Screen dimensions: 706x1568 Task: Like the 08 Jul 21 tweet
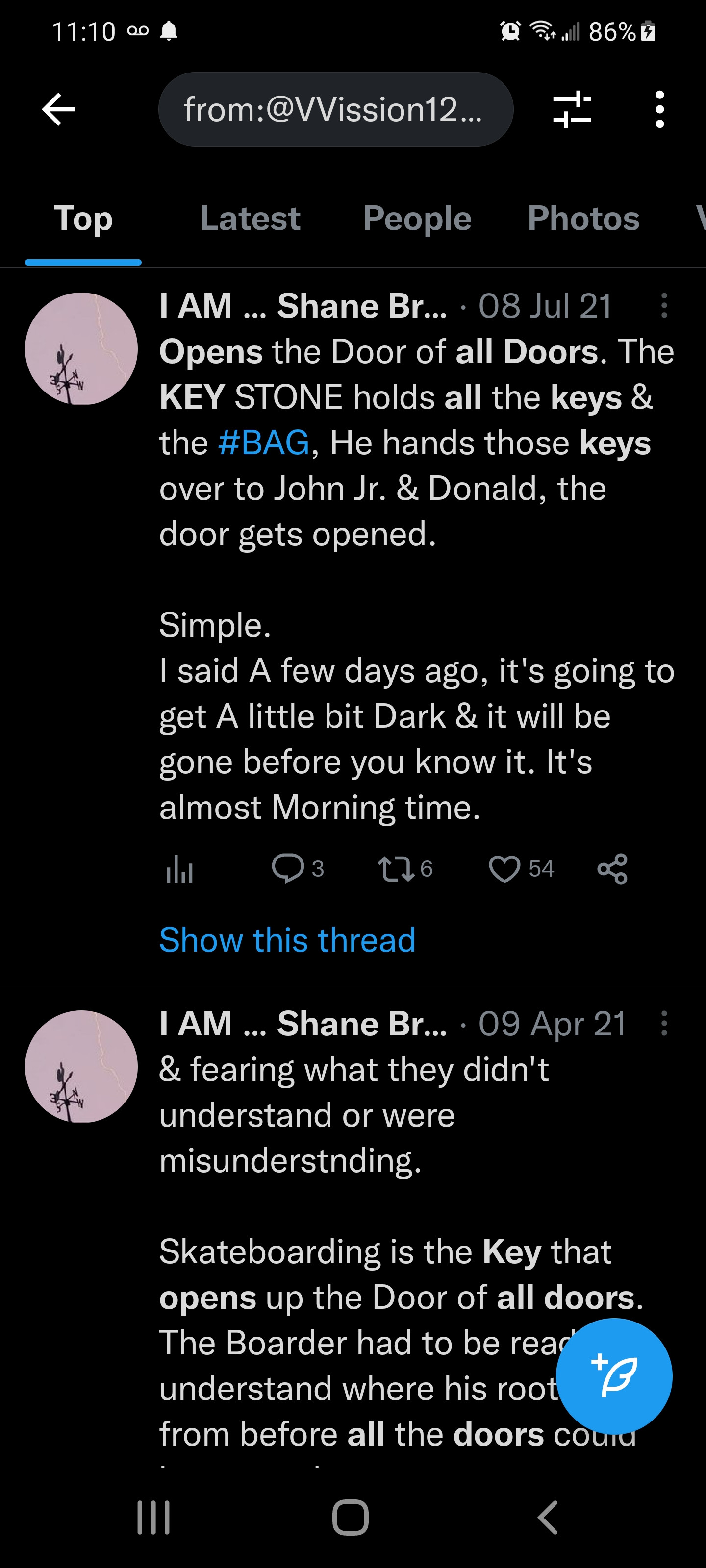click(505, 869)
